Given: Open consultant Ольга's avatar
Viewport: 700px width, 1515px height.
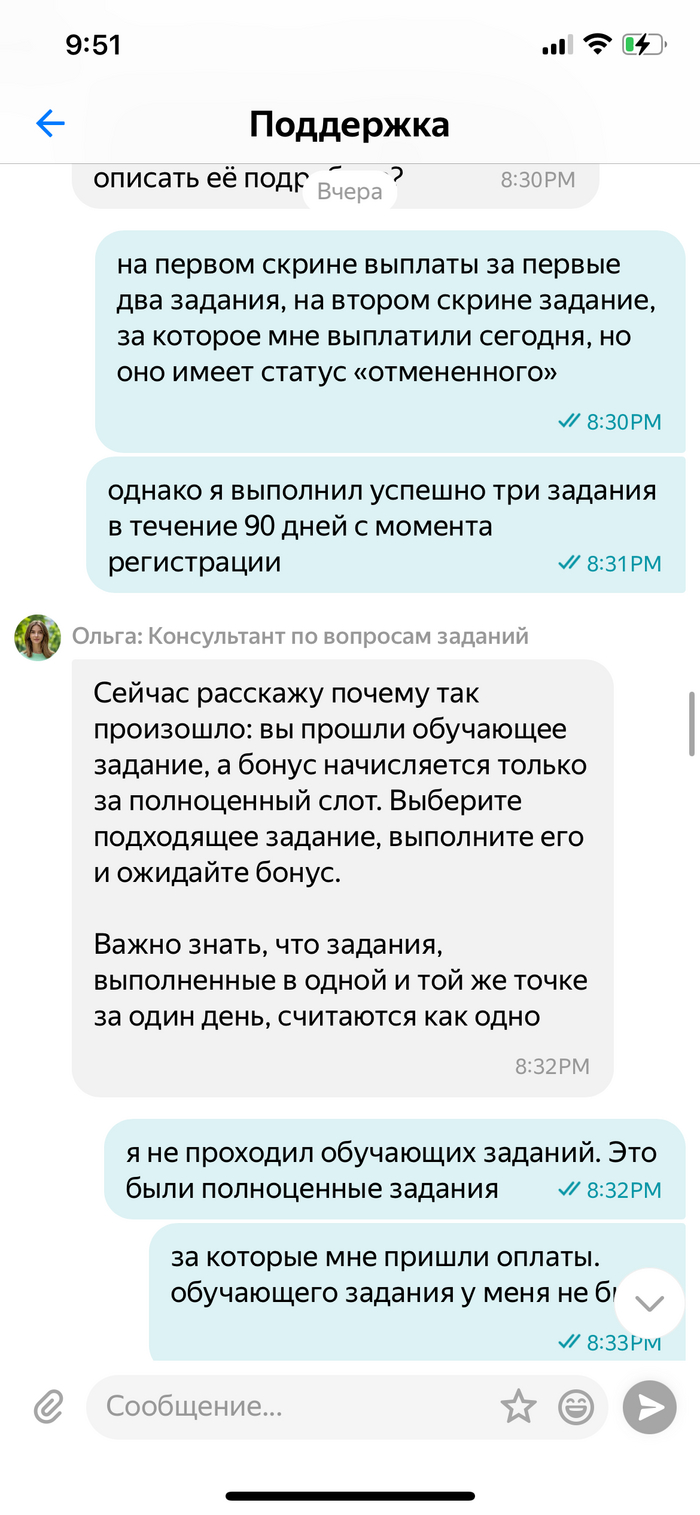Looking at the screenshot, I should [37, 637].
